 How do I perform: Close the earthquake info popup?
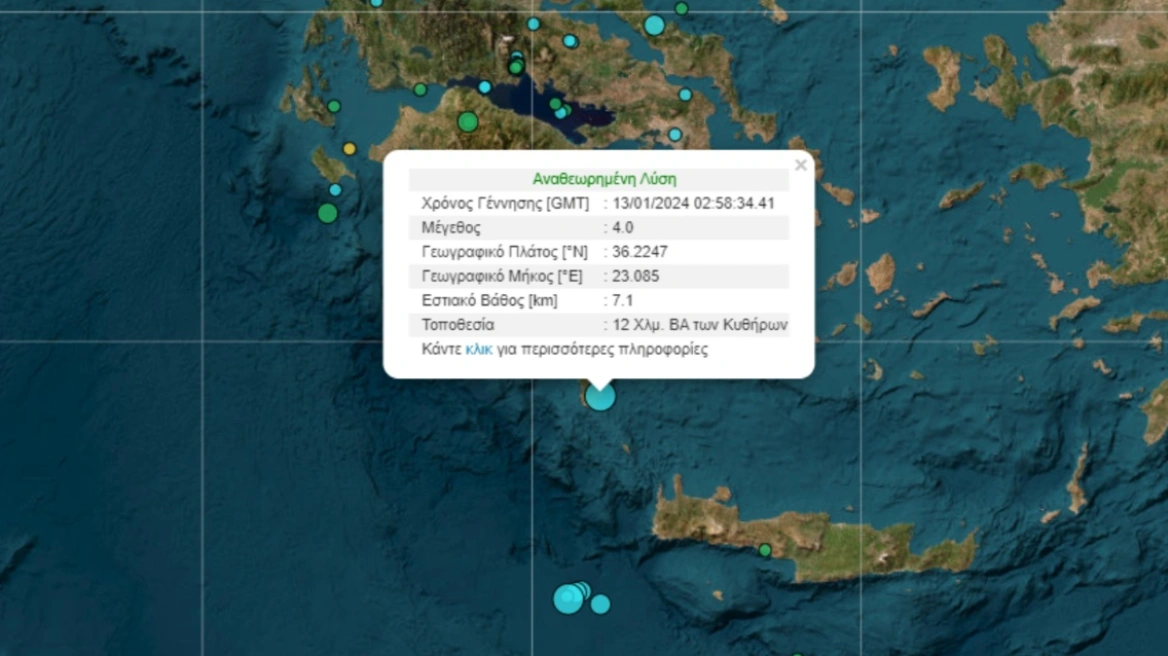point(800,165)
